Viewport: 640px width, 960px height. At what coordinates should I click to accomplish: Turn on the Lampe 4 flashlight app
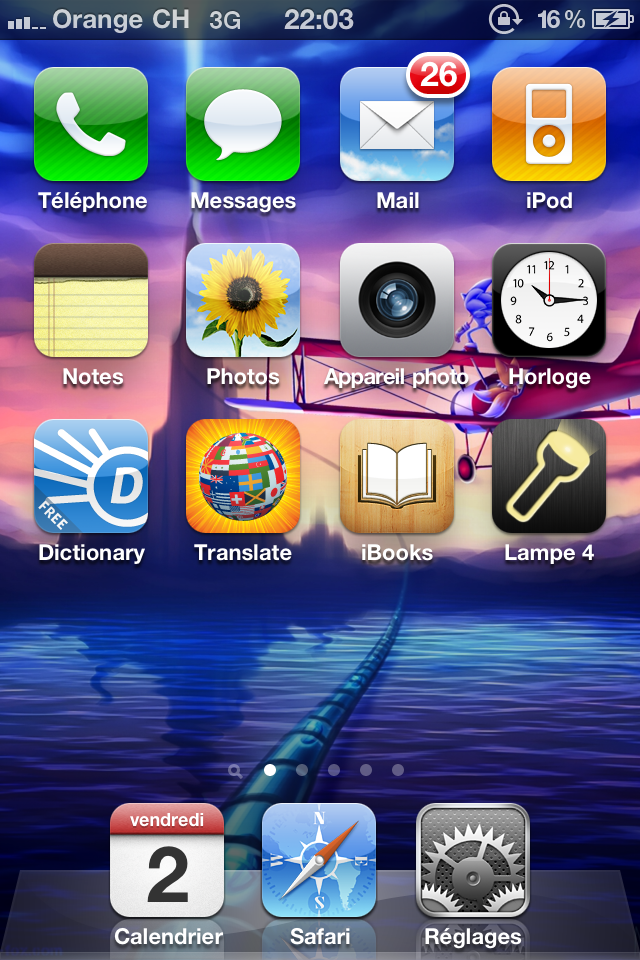(x=549, y=476)
